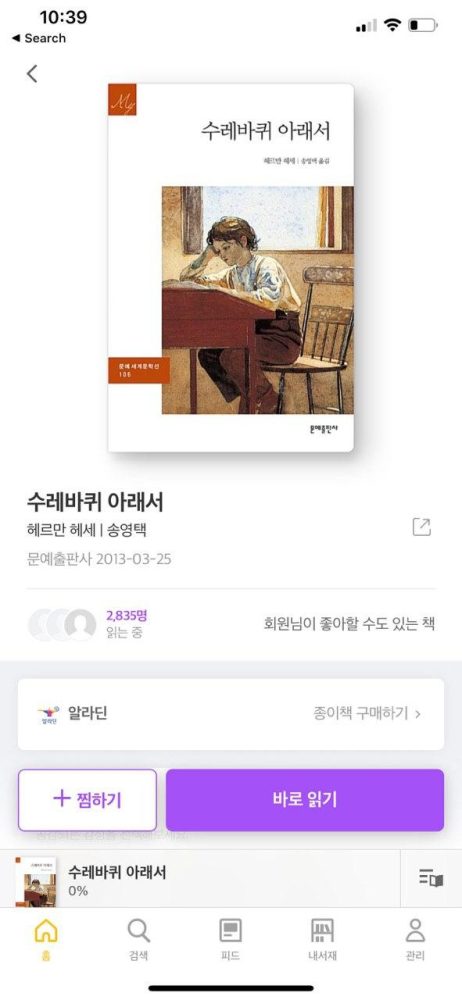Switch to the 홈 tab
The height and width of the screenshot is (1000, 462).
pyautogui.click(x=46, y=939)
